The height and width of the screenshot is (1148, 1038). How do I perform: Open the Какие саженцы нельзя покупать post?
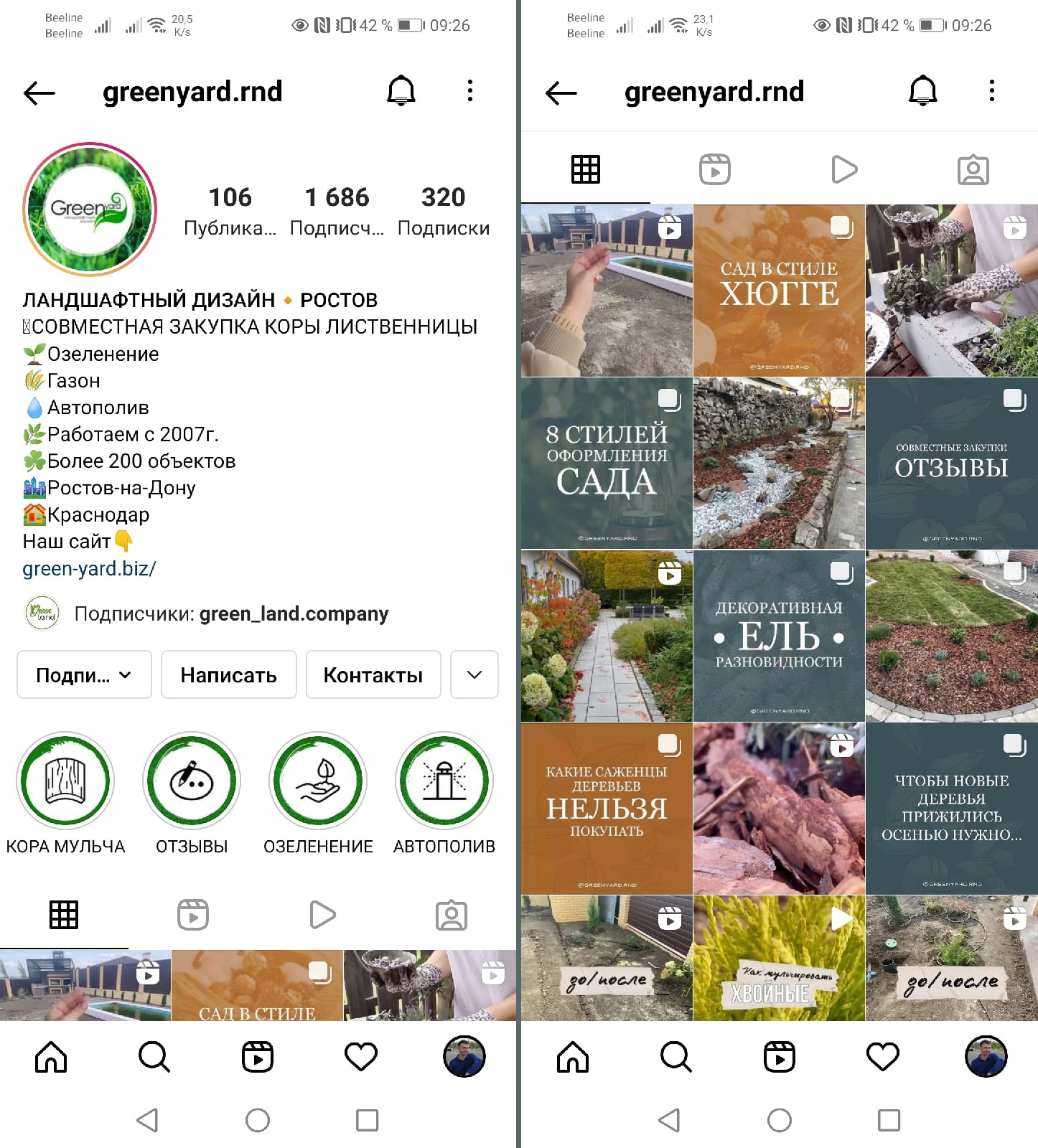click(607, 809)
